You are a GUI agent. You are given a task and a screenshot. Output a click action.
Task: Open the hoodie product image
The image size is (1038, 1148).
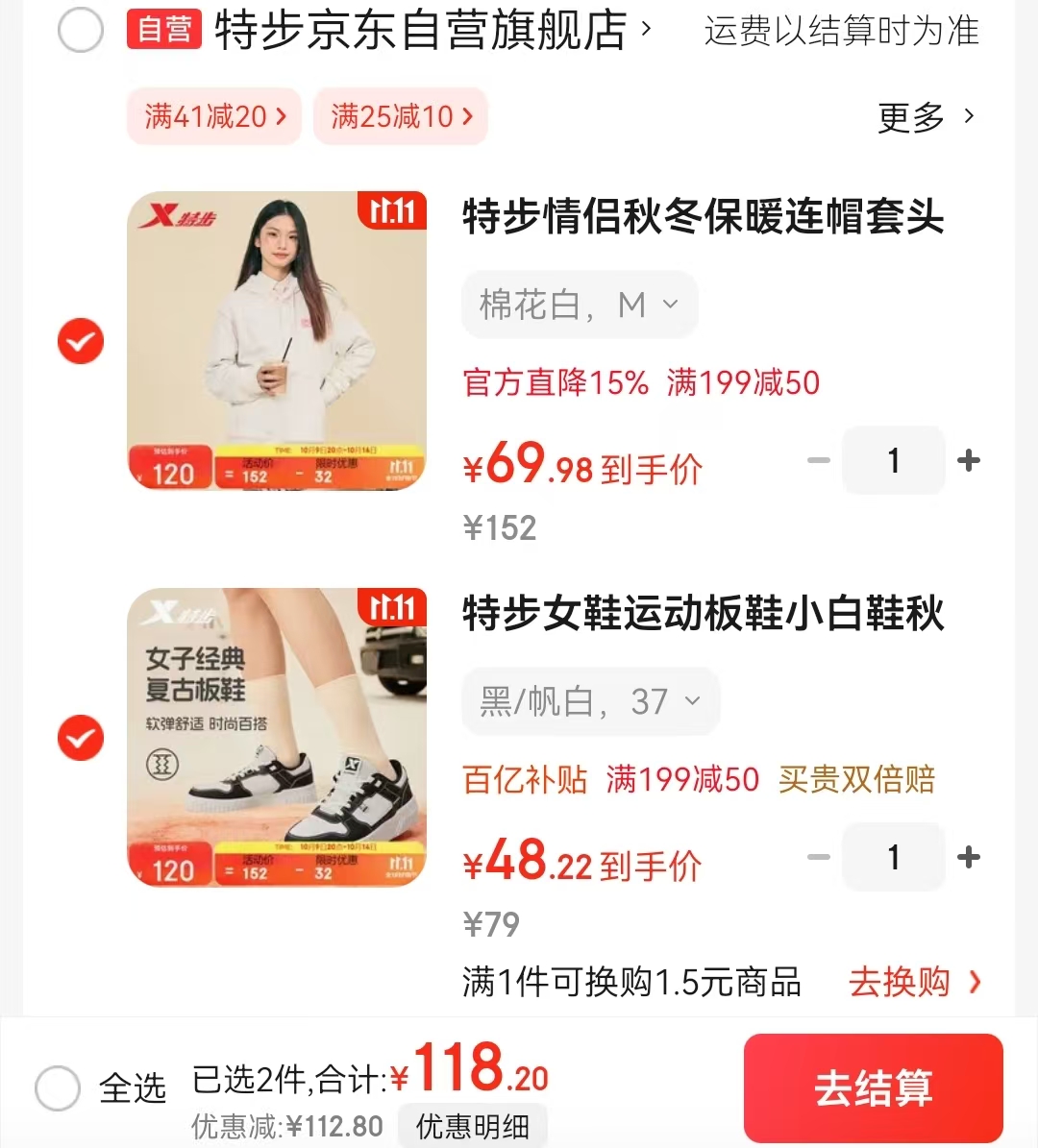277,341
